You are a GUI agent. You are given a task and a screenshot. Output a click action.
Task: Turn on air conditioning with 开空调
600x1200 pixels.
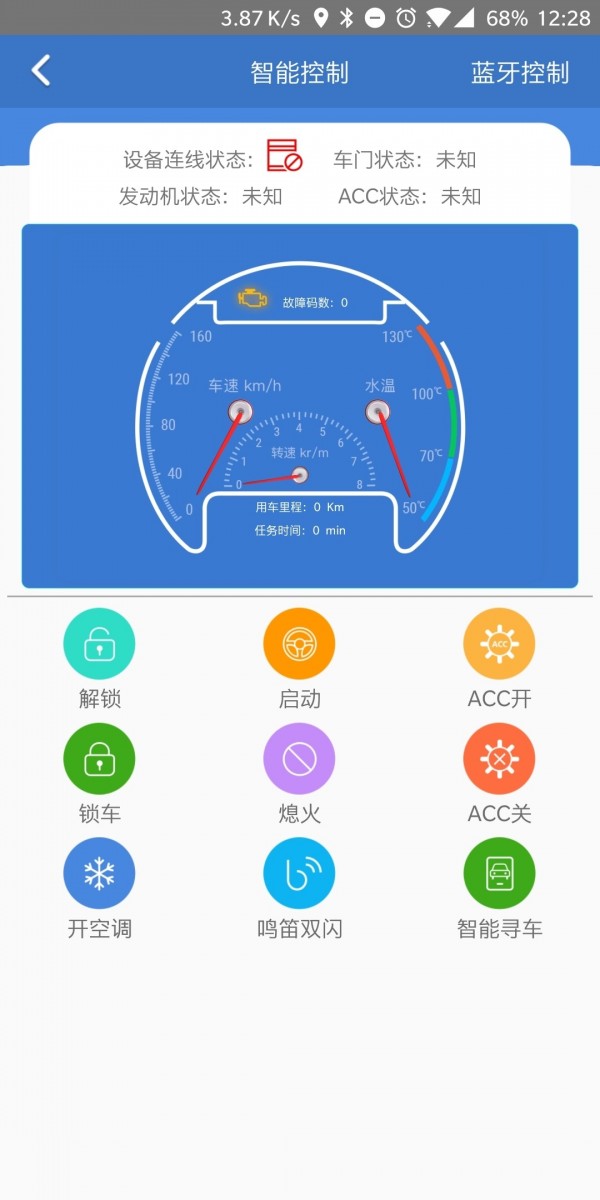tap(99, 875)
